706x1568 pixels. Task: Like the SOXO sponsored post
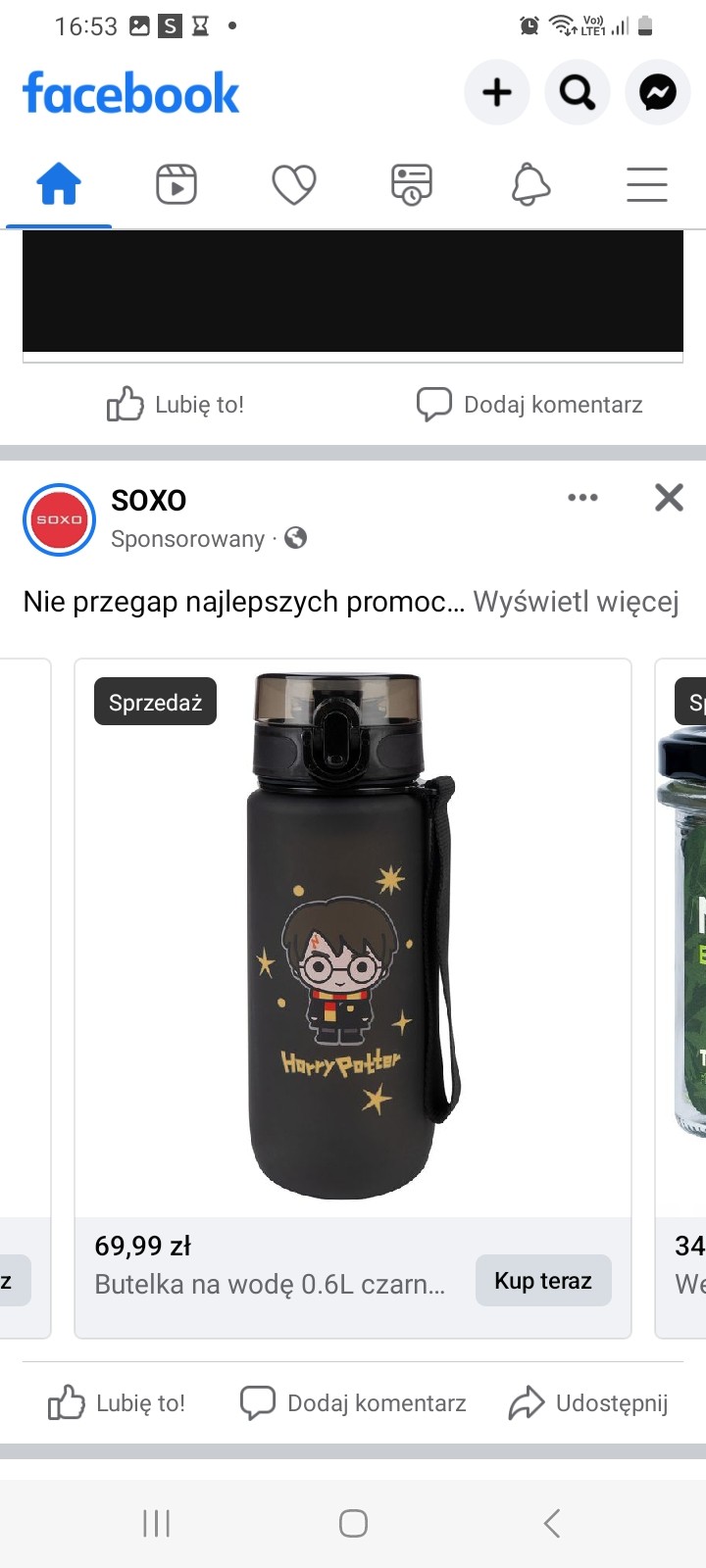click(x=118, y=1403)
